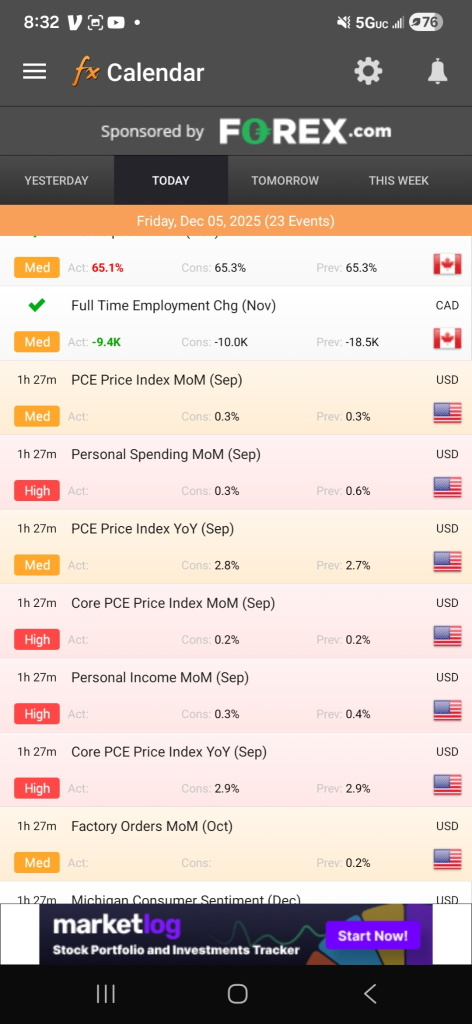Switch to the Tomorrow tab

coord(285,180)
